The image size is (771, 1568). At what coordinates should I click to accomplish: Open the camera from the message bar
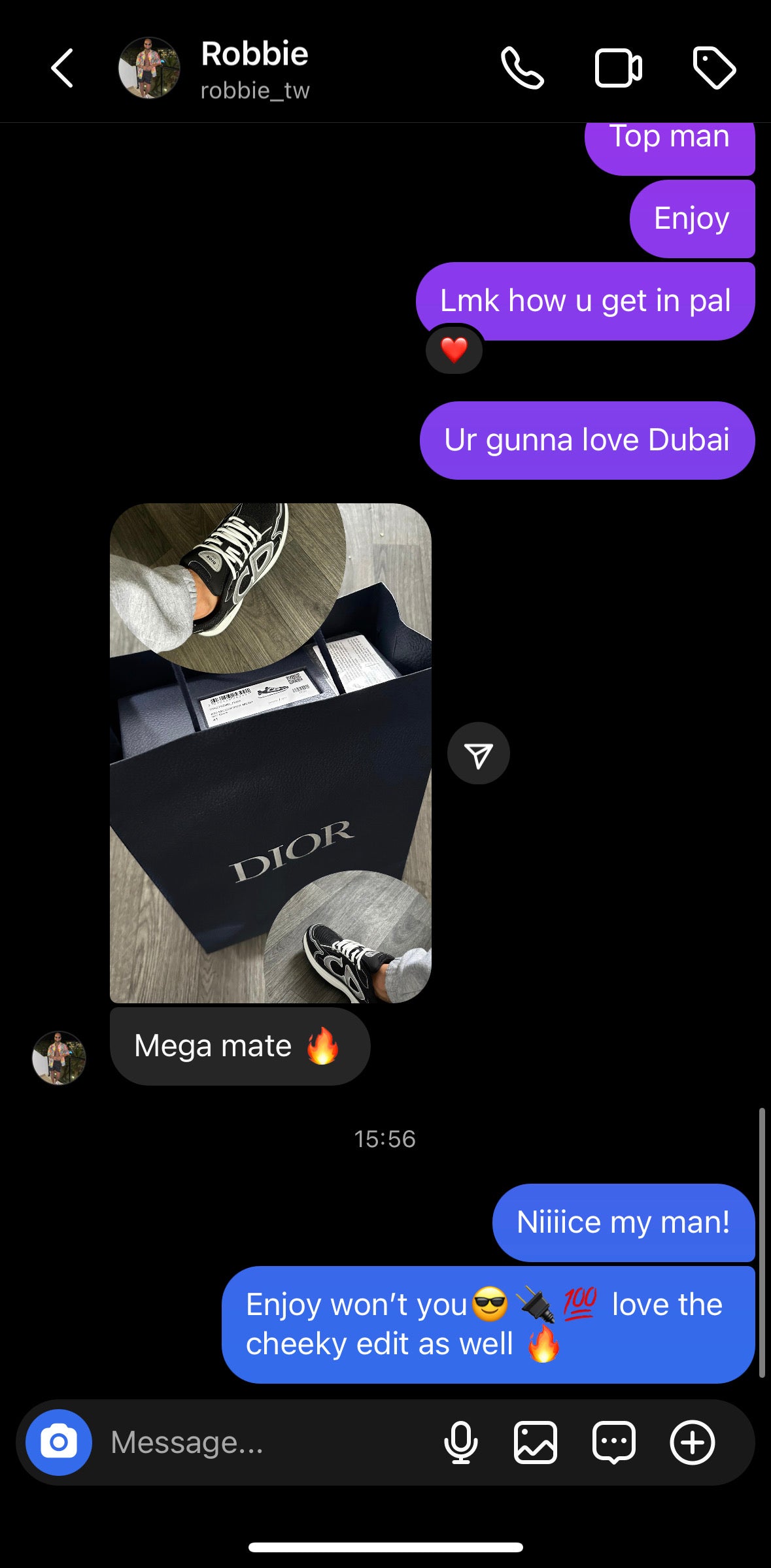[59, 1442]
